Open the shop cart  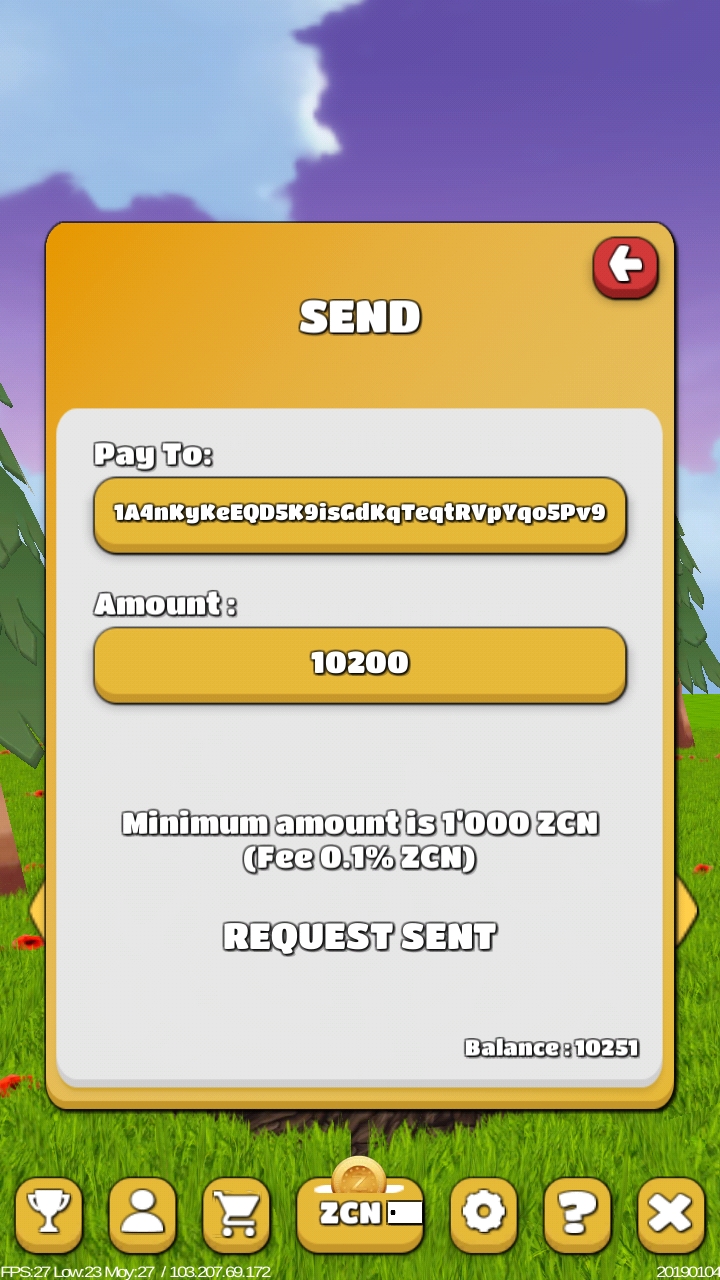[x=236, y=1213]
